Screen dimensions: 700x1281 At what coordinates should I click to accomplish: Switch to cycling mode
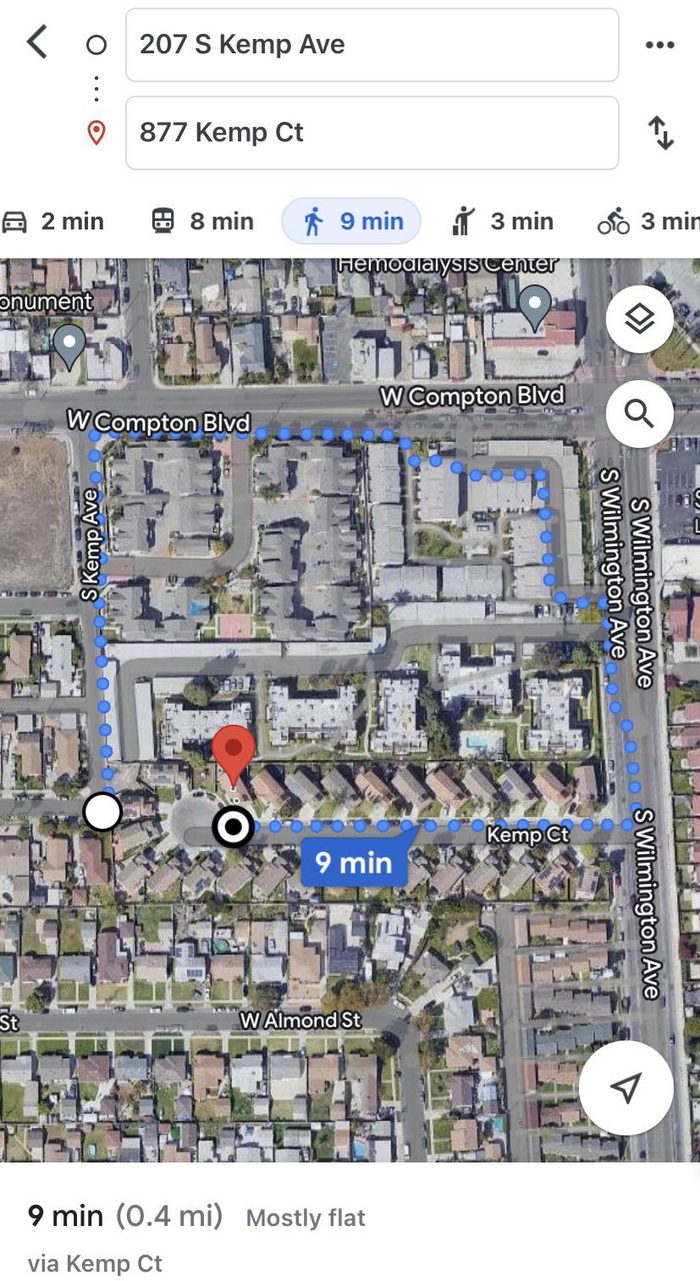pyautogui.click(x=646, y=221)
